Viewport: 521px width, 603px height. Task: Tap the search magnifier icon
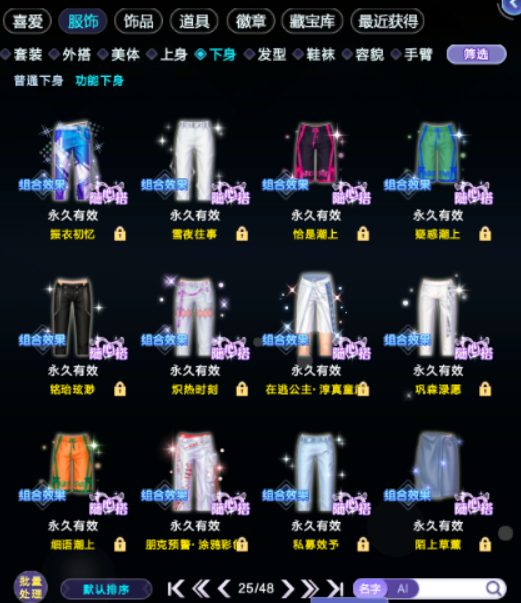tap(493, 588)
